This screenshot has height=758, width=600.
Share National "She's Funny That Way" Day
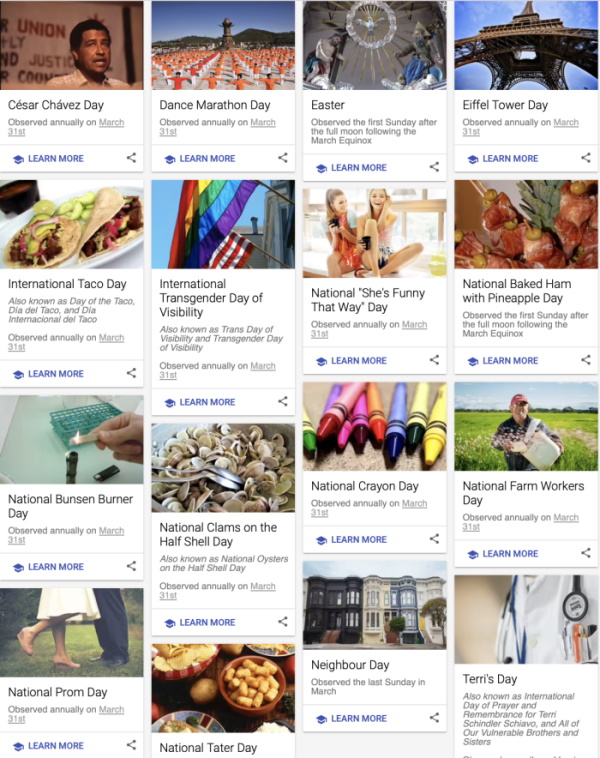[434, 360]
